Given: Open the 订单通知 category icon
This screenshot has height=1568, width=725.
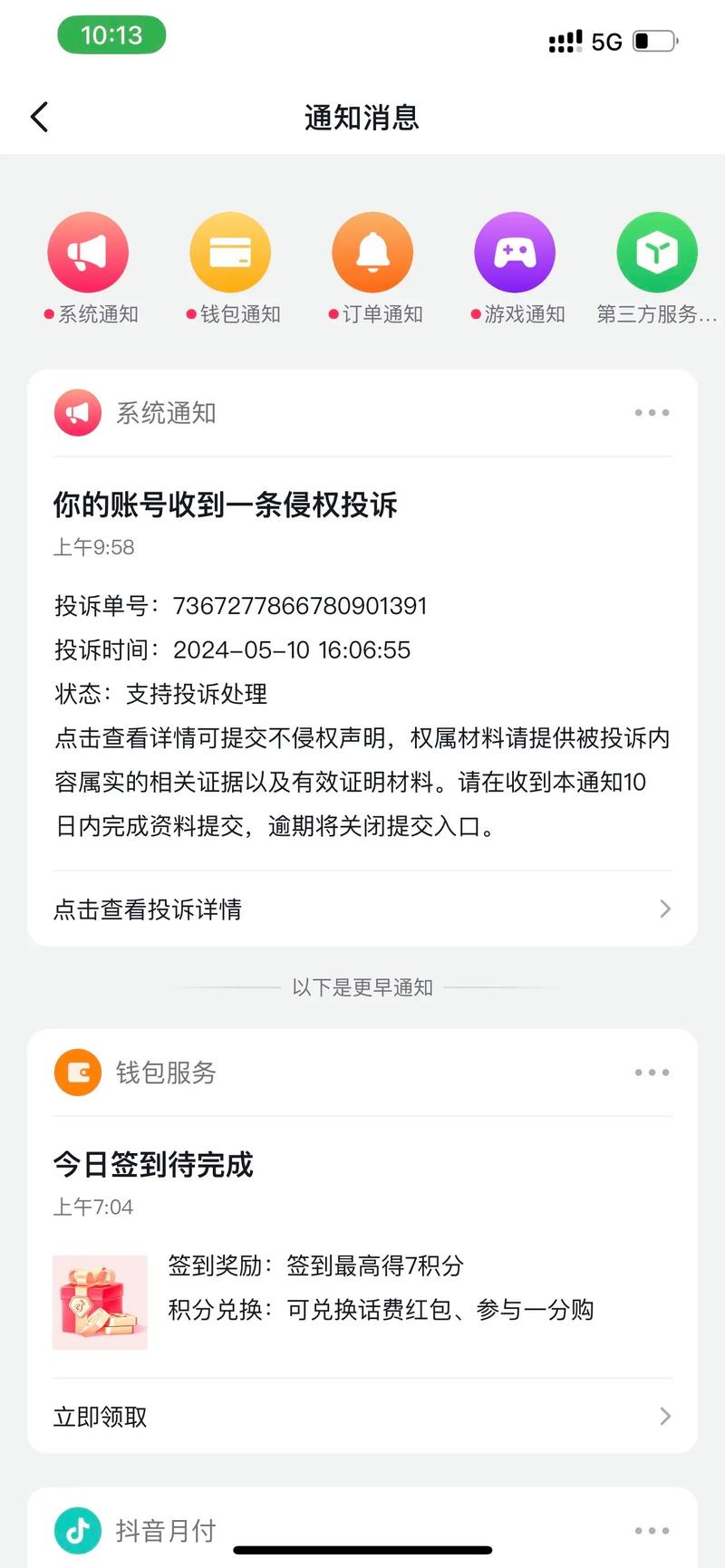Looking at the screenshot, I should point(372,252).
